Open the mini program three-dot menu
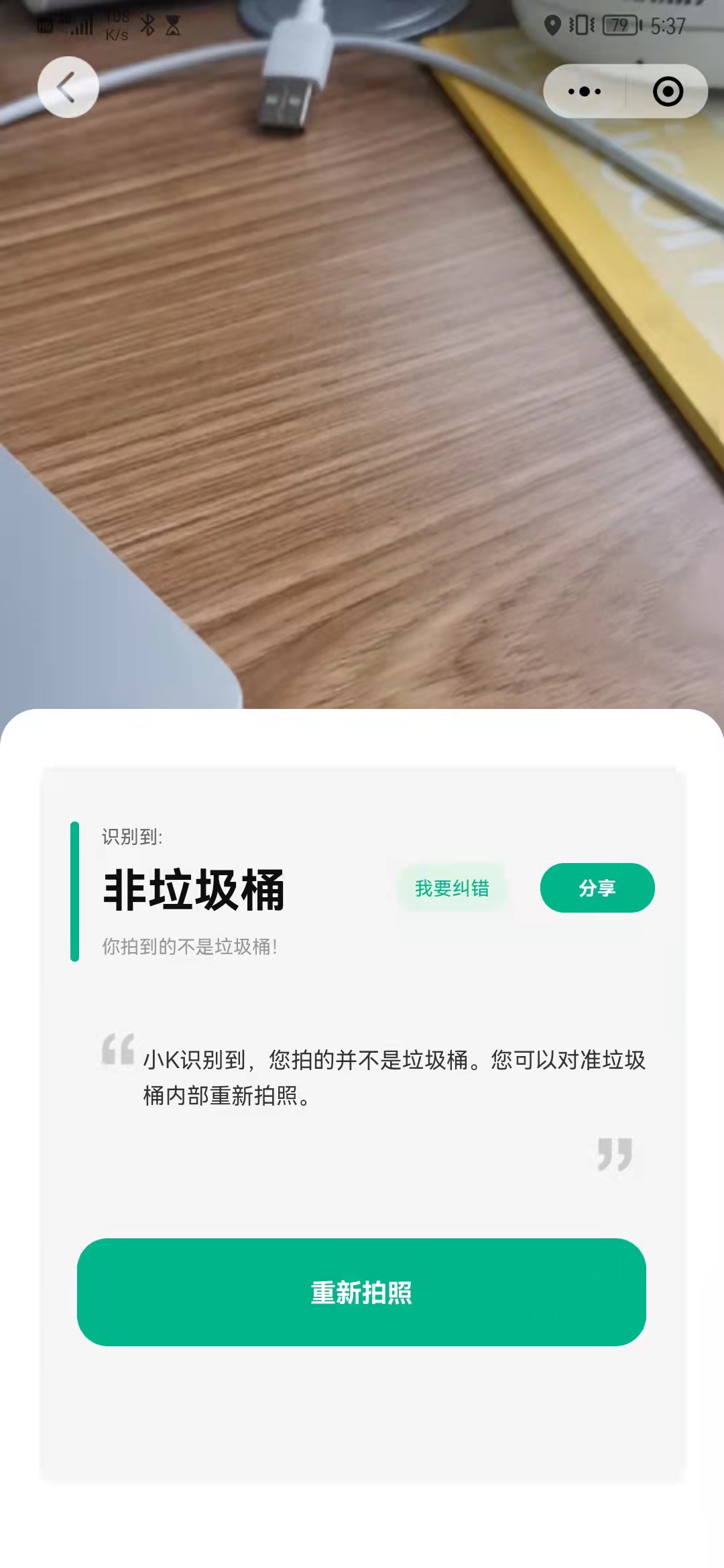The height and width of the screenshot is (1568, 724). click(585, 91)
